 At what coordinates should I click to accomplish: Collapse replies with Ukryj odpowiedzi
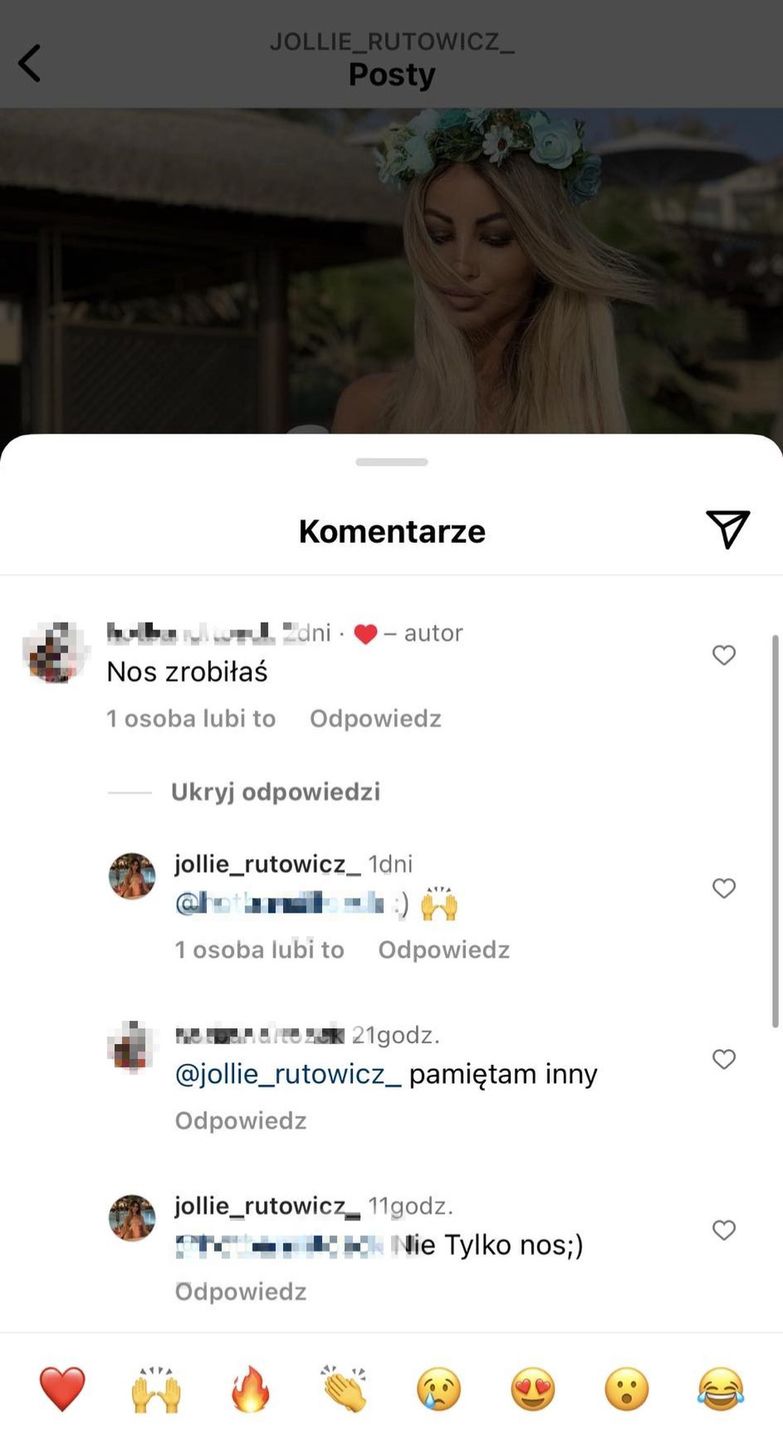pos(275,792)
